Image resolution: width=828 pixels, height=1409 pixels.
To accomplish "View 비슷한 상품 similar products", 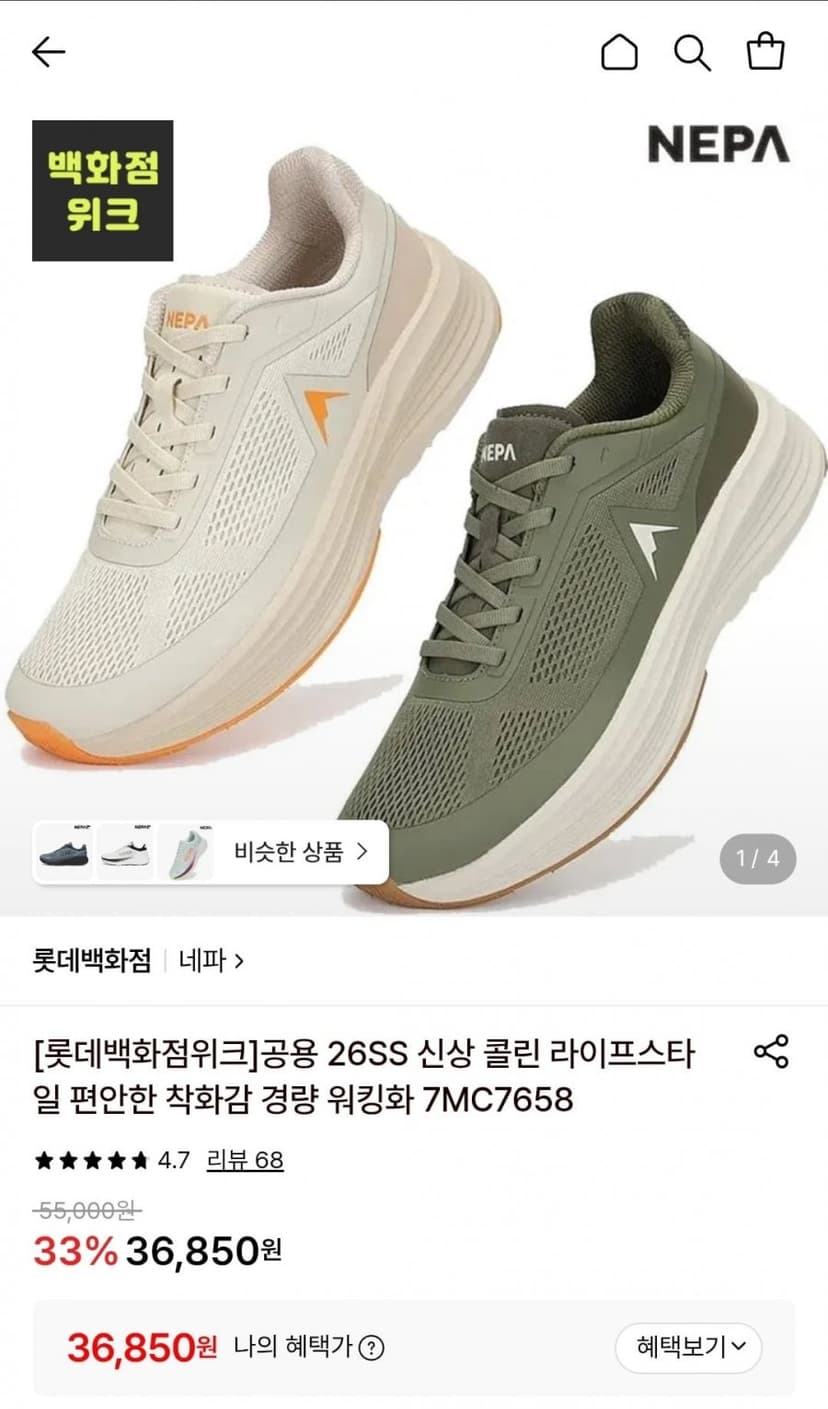I will coord(211,852).
